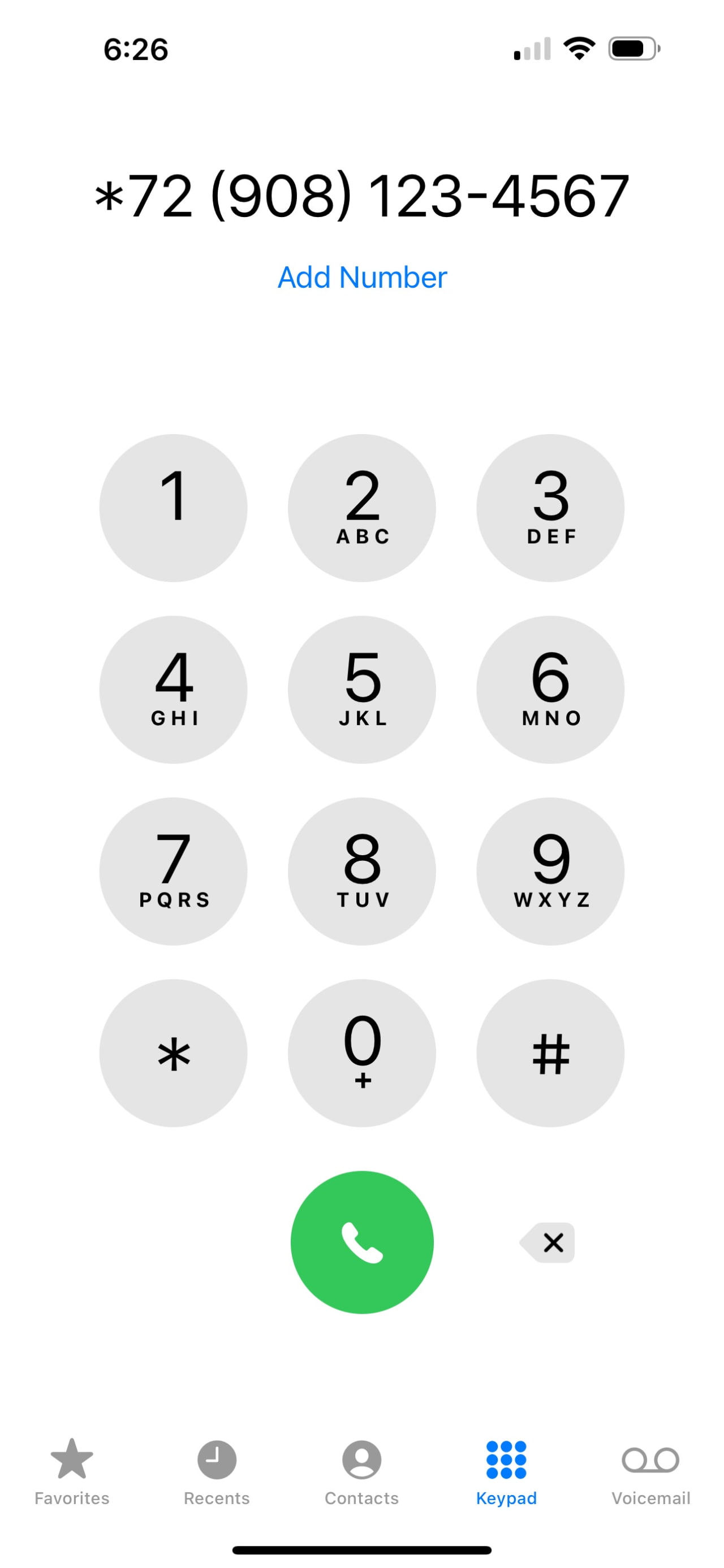
Task: Enter the 4 GHI key
Action: tap(173, 689)
